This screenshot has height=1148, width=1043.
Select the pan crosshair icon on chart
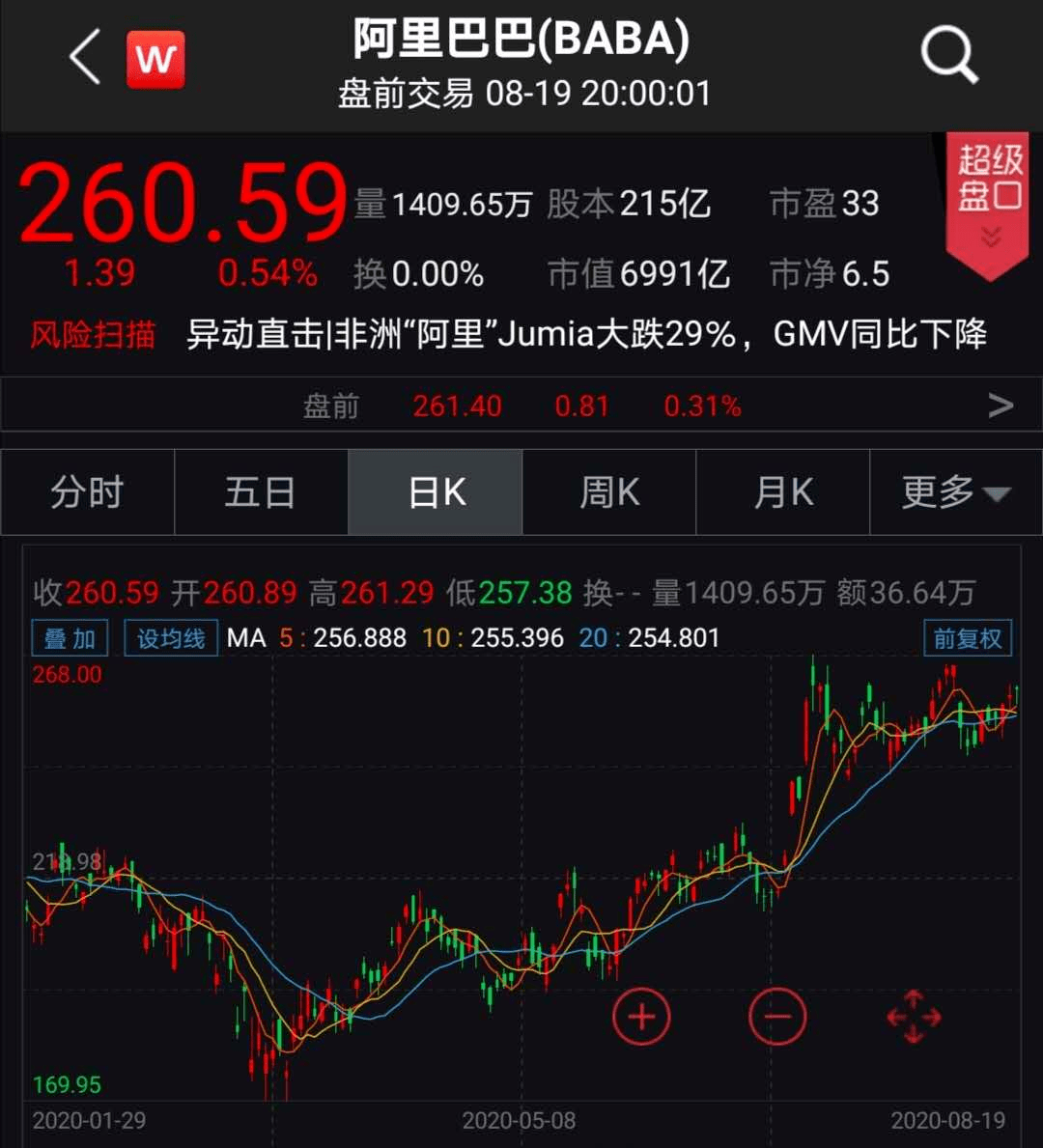coord(912,1017)
